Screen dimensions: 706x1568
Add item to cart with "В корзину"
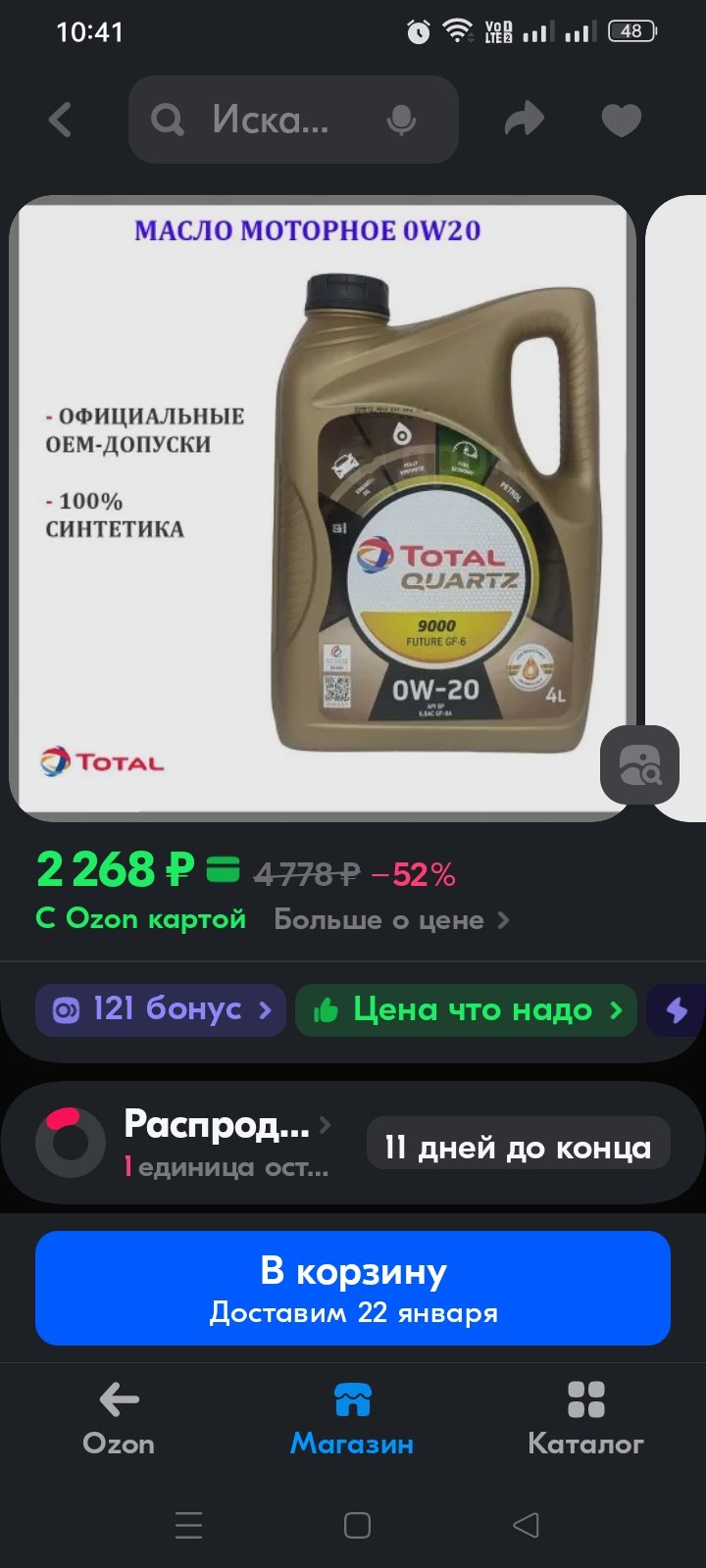353,1288
